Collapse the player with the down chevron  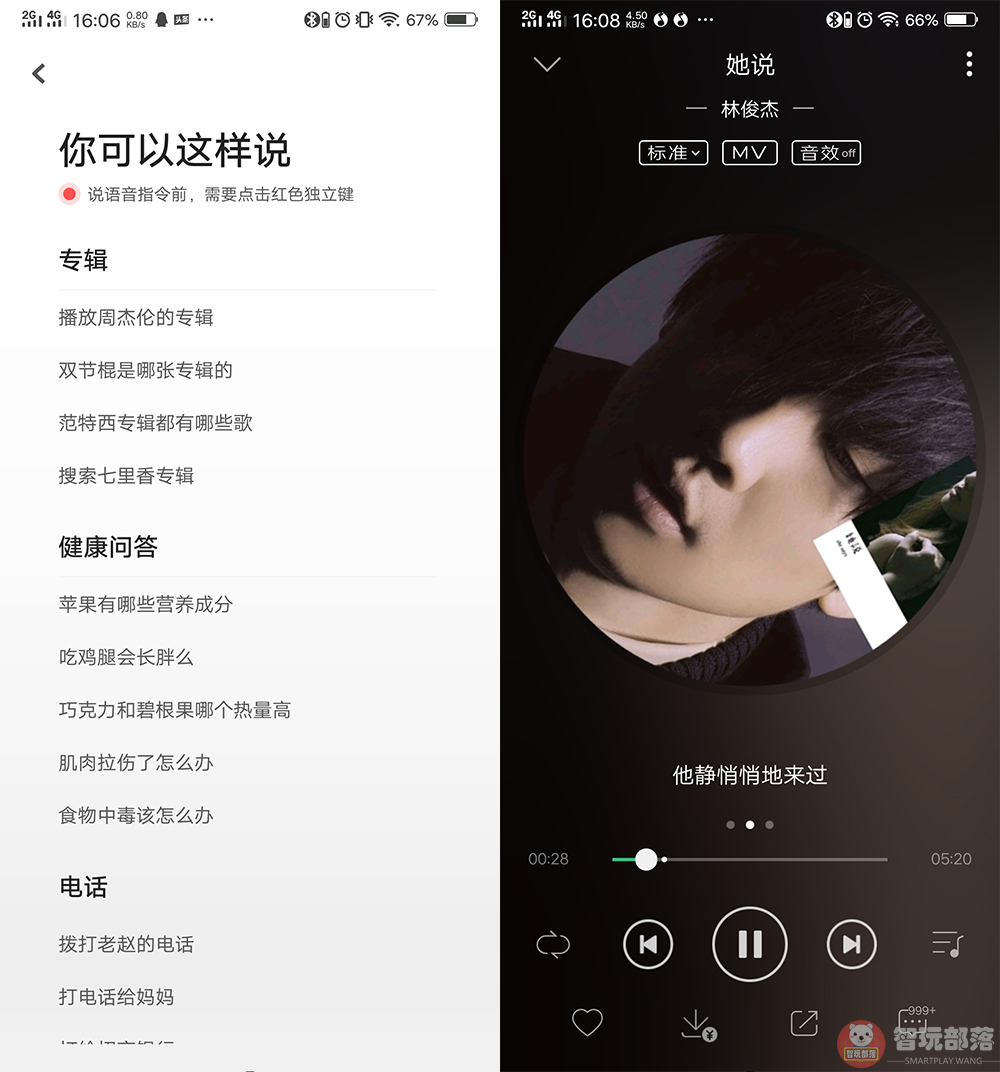[x=547, y=63]
